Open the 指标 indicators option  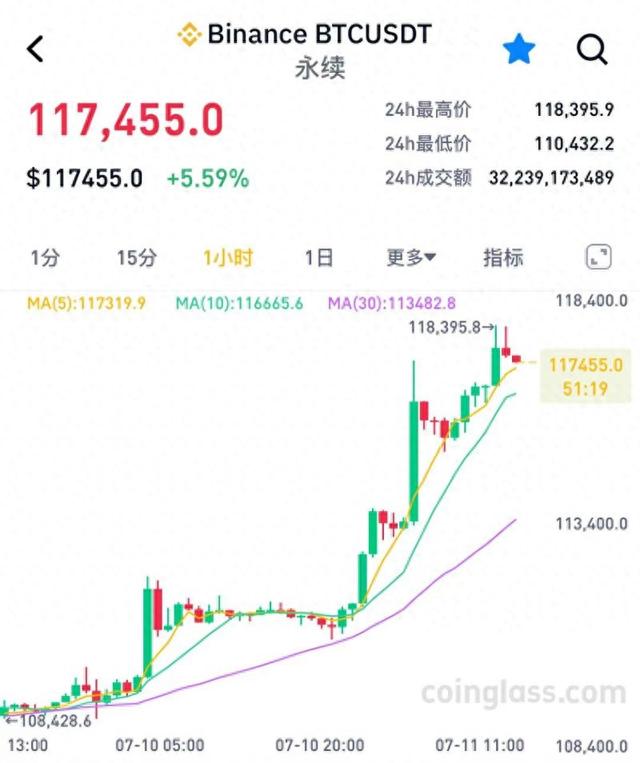pos(503,258)
